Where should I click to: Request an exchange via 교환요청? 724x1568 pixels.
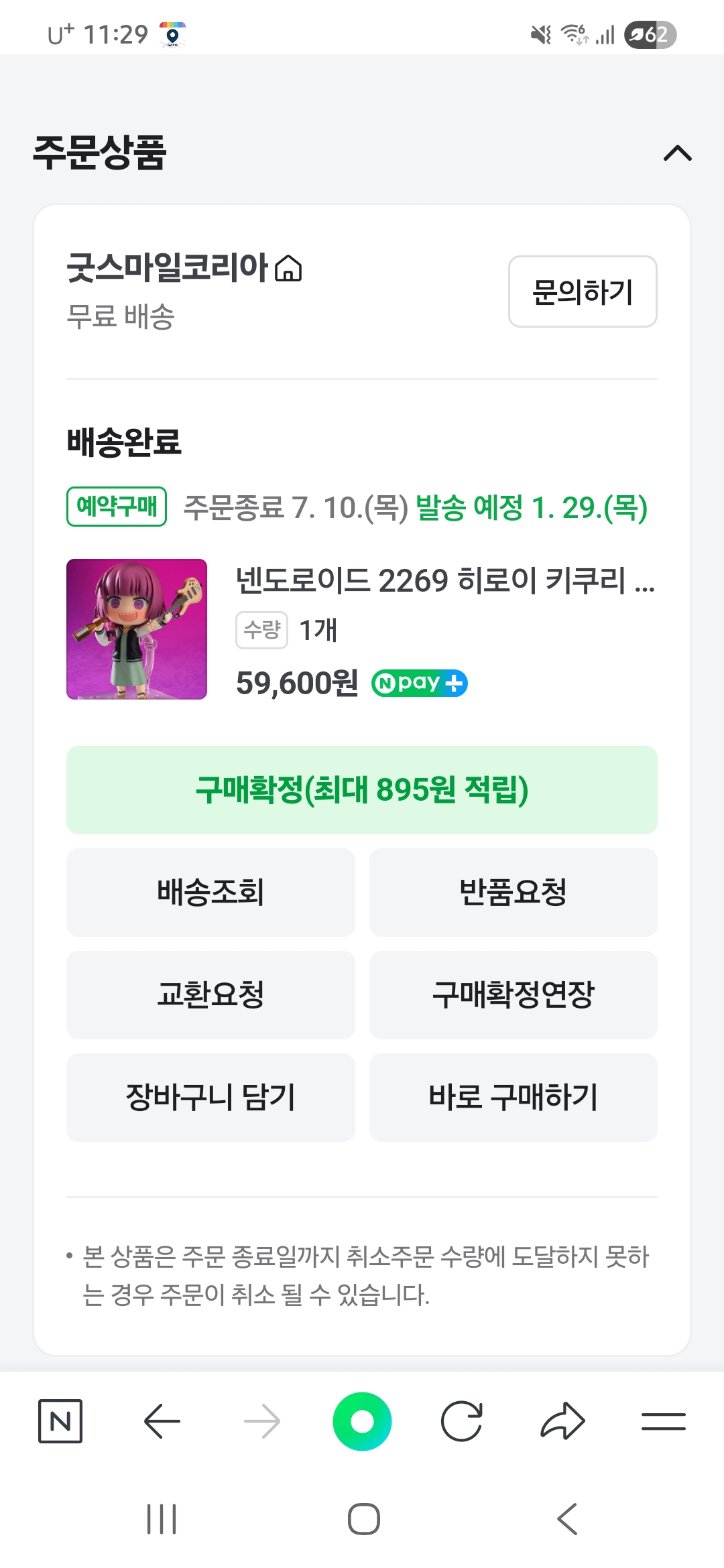[x=210, y=995]
